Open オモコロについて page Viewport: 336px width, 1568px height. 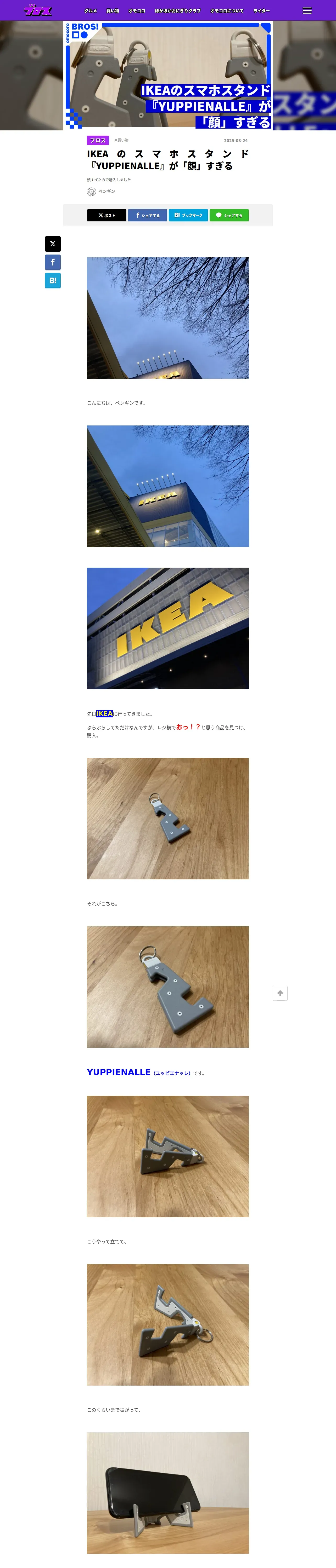click(227, 11)
